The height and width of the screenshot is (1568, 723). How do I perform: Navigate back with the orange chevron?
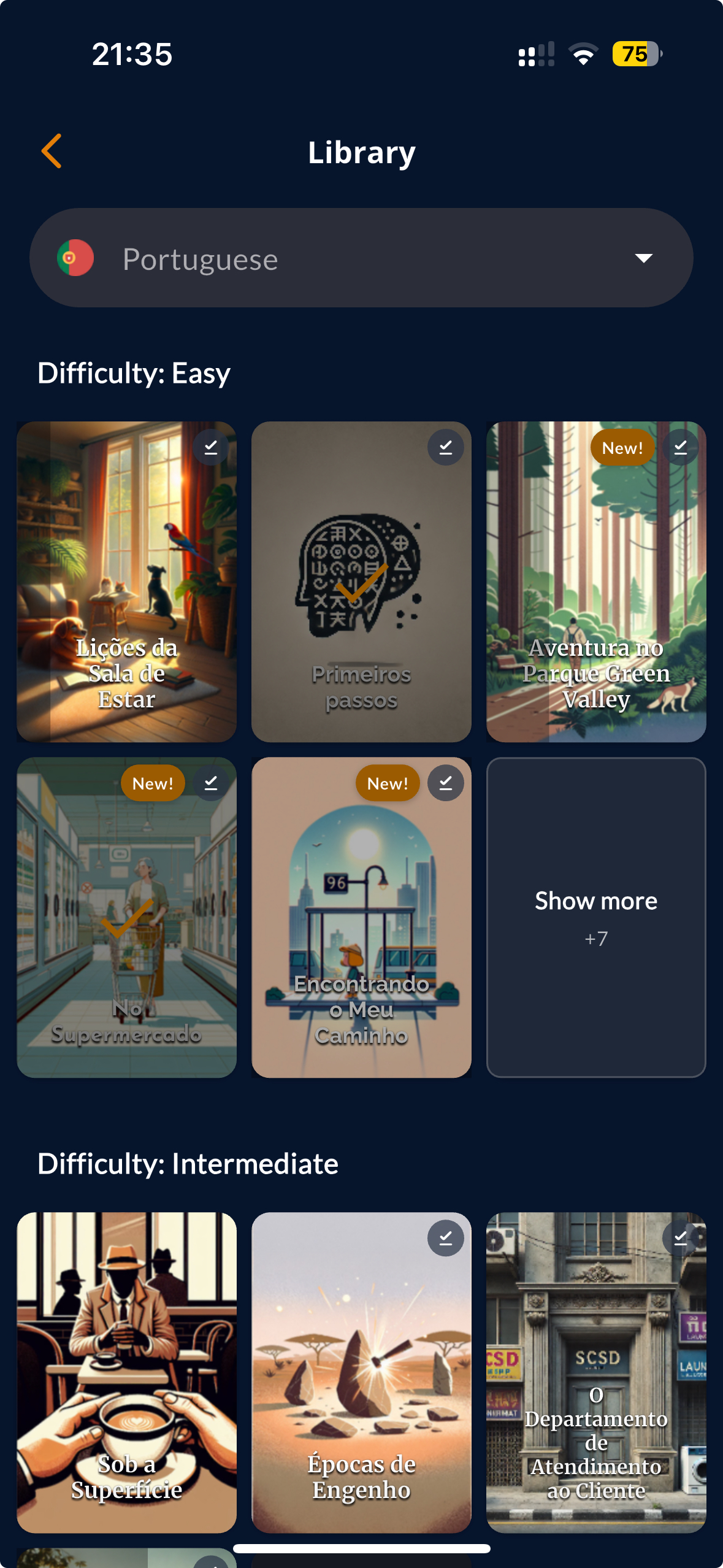[52, 151]
